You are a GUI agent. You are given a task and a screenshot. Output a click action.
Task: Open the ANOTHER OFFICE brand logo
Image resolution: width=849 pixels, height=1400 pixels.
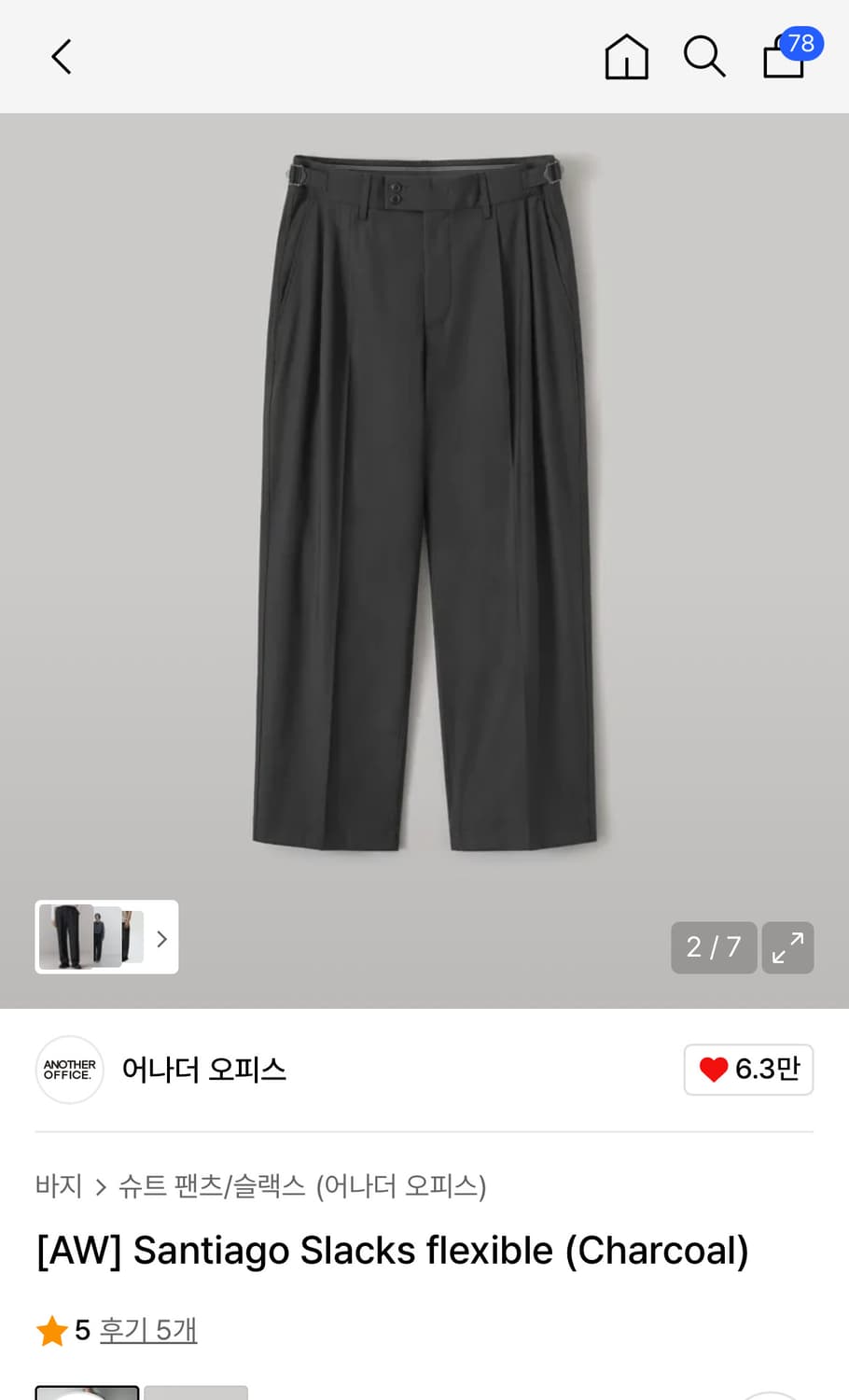tap(69, 1070)
